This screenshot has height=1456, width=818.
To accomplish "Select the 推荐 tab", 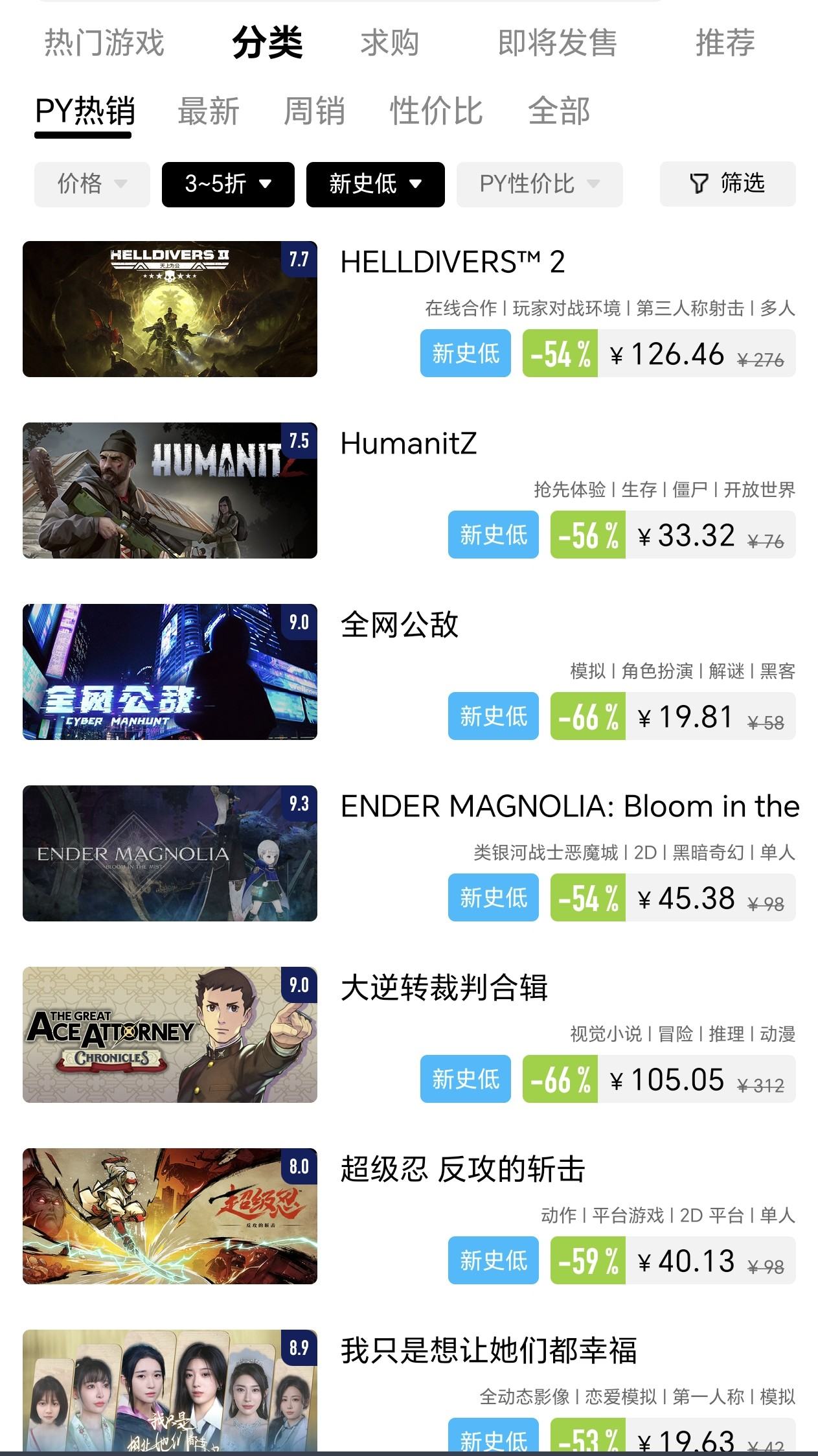I will [725, 43].
